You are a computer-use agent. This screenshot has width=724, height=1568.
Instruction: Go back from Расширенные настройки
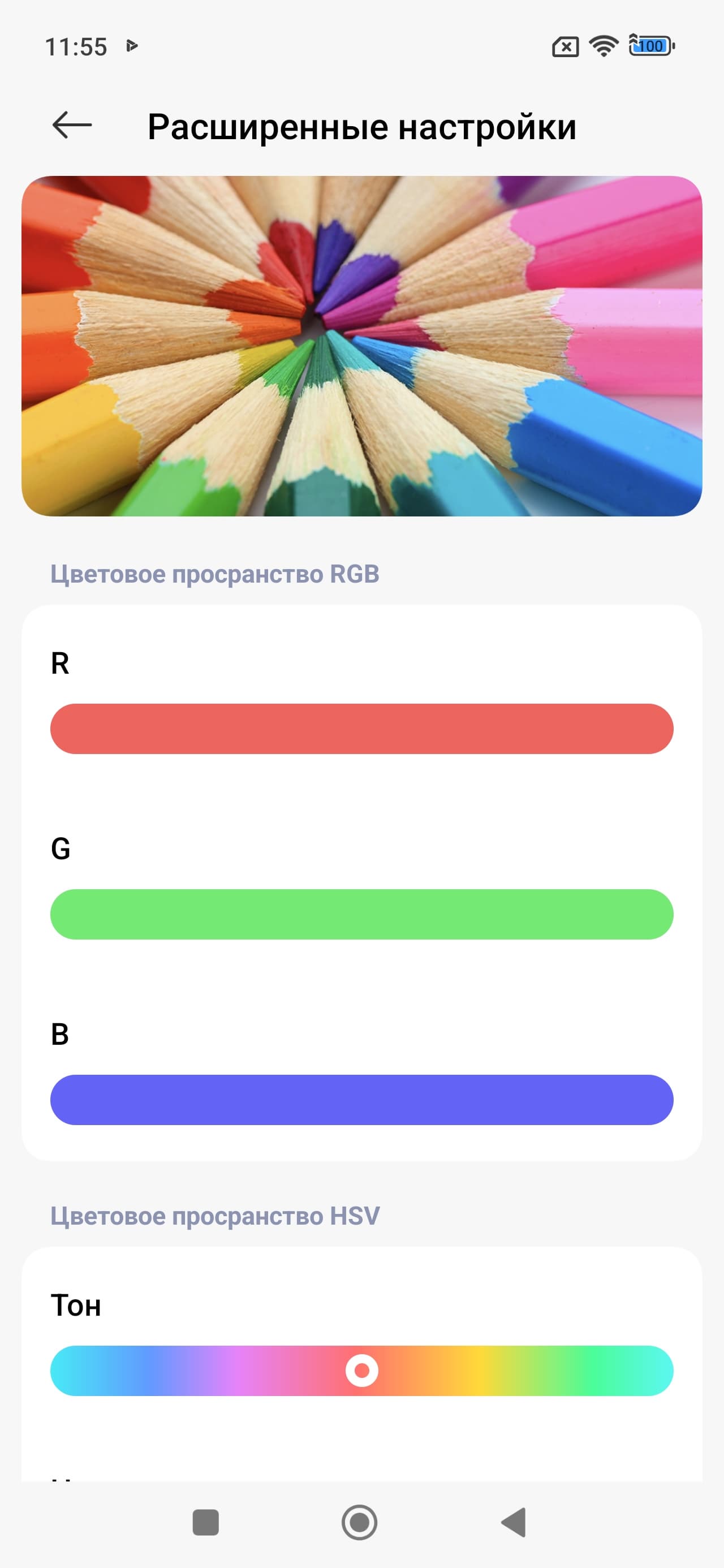tap(72, 126)
